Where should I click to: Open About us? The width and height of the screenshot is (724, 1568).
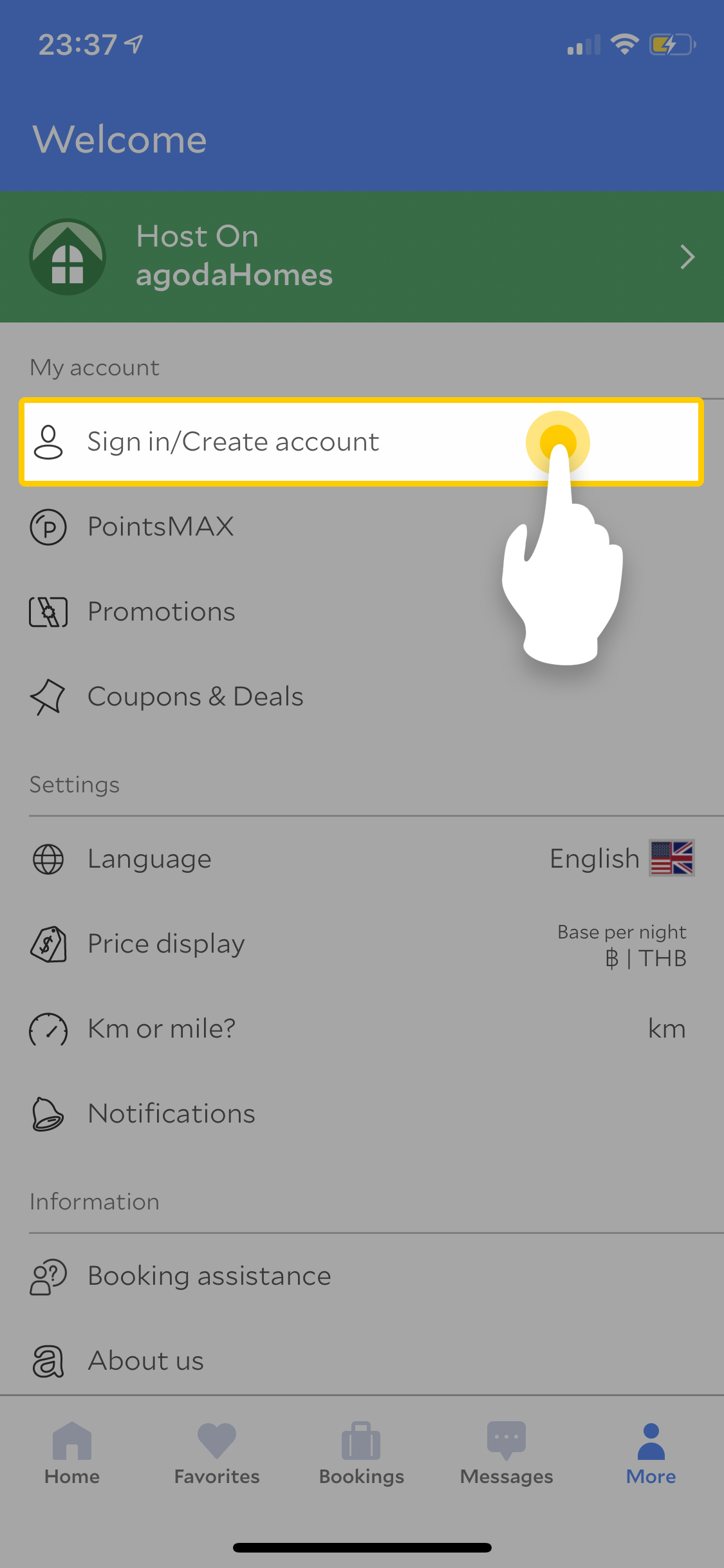click(145, 1361)
